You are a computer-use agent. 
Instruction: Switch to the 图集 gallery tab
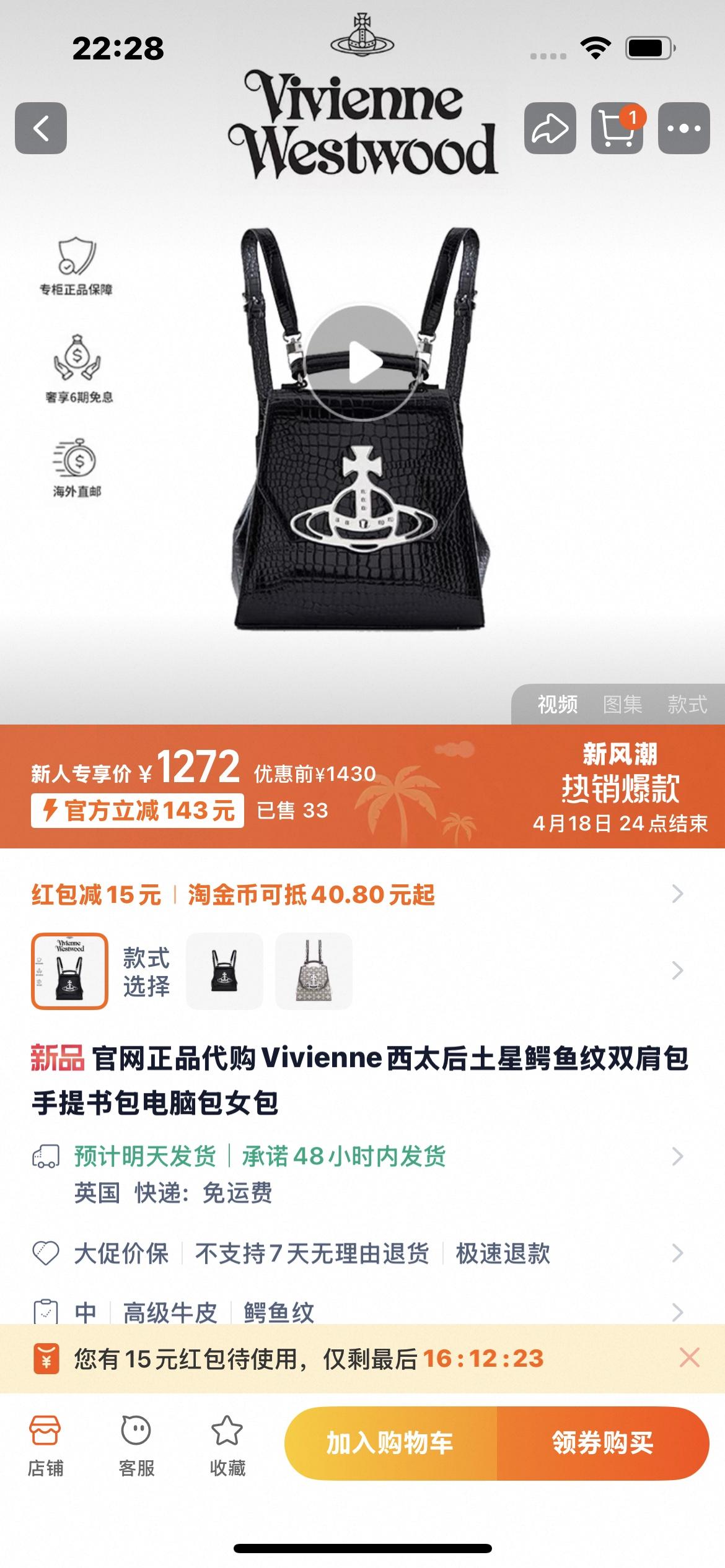[622, 704]
